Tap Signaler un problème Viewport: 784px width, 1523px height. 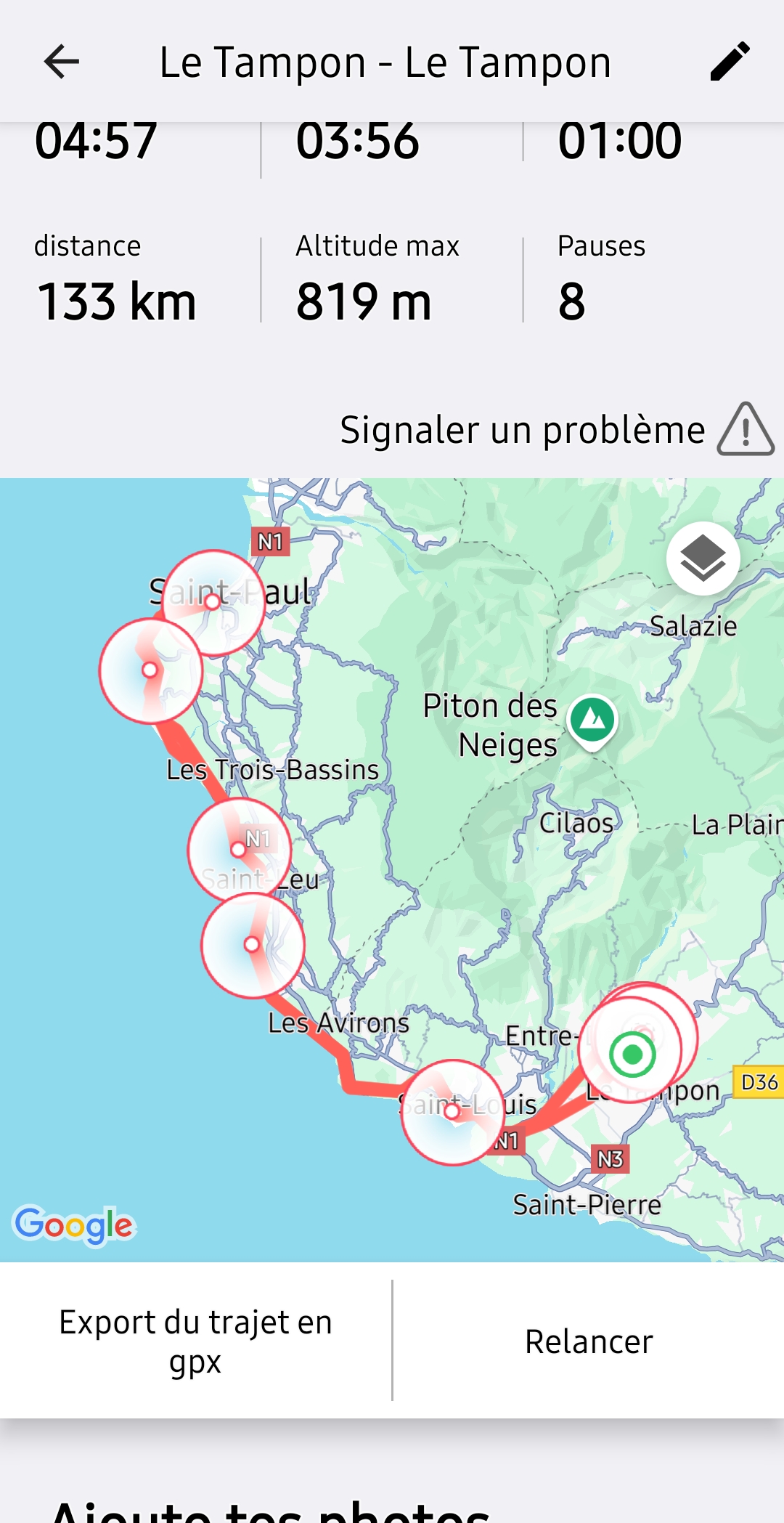click(556, 430)
